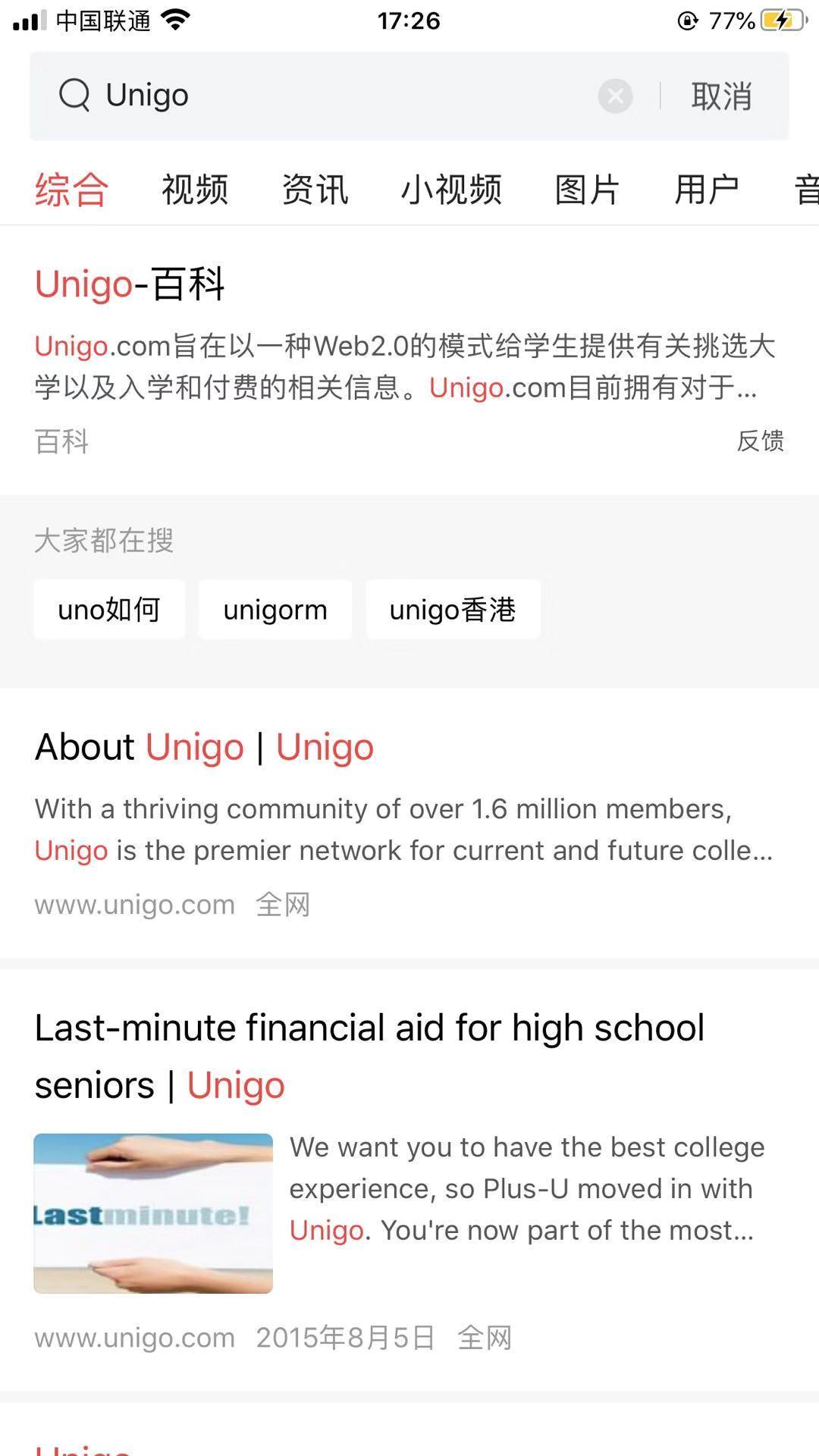Cancel the search with 取消
Image resolution: width=819 pixels, height=1456 pixels.
click(721, 96)
